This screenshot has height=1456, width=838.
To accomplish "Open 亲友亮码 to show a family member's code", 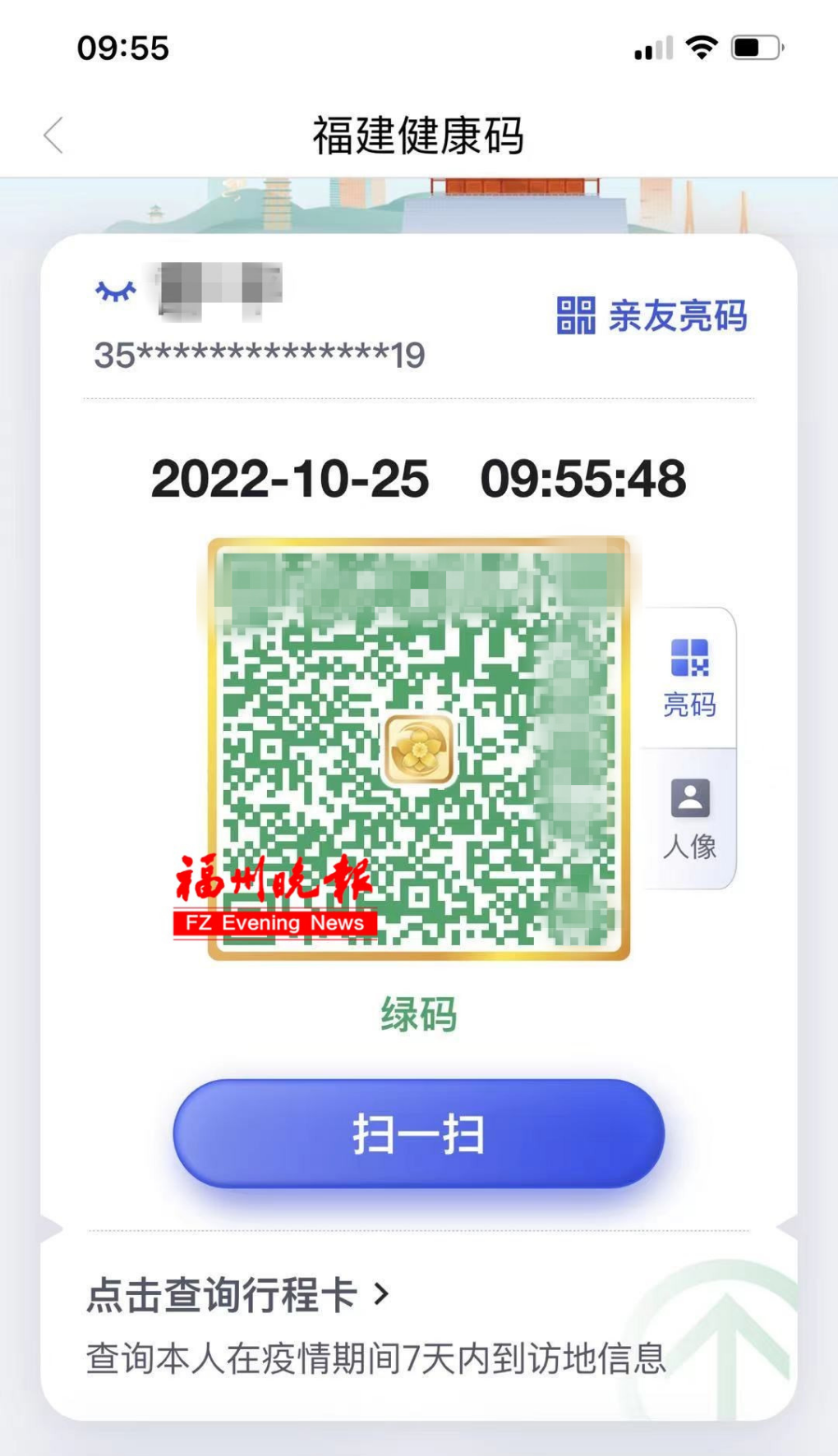I will click(x=652, y=316).
